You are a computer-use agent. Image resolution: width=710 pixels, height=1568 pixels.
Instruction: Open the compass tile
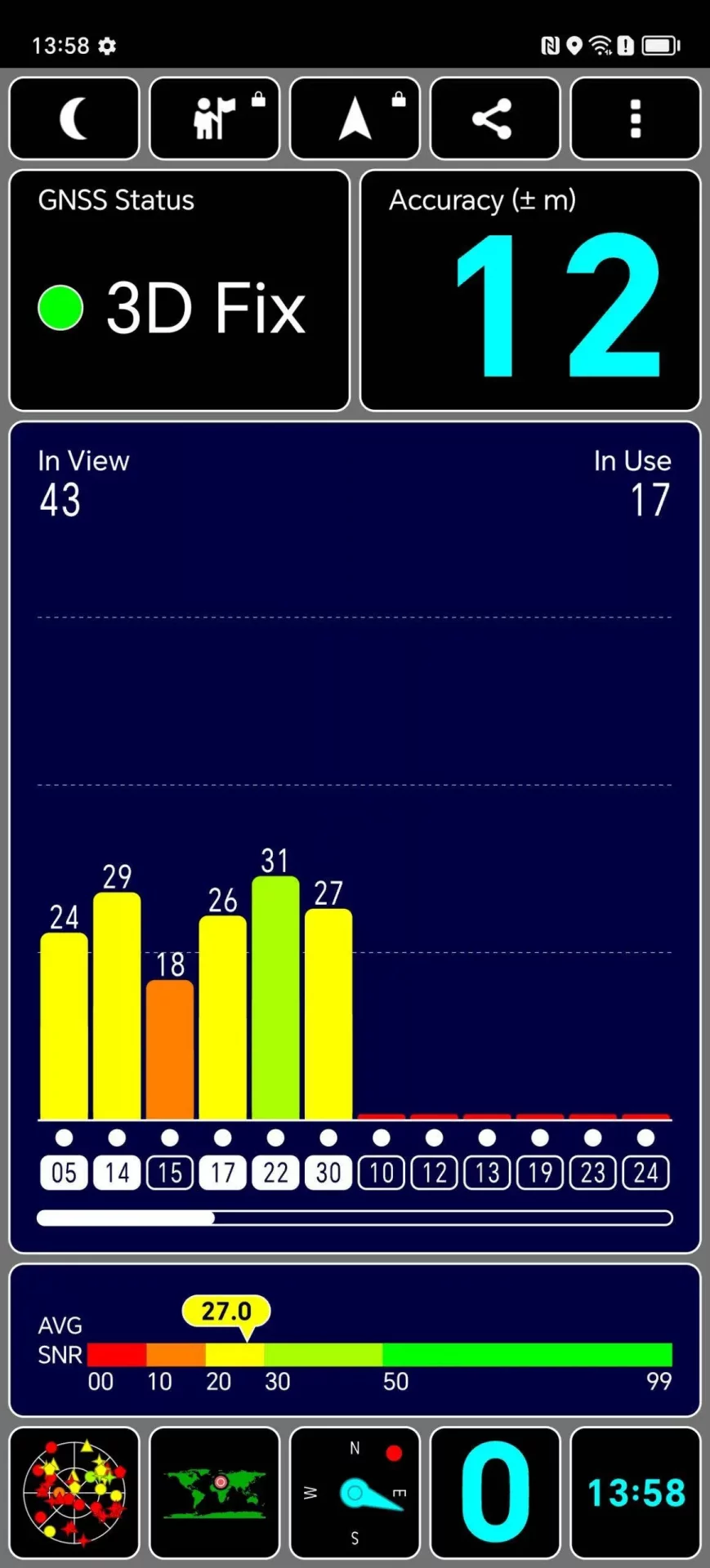[355, 1493]
